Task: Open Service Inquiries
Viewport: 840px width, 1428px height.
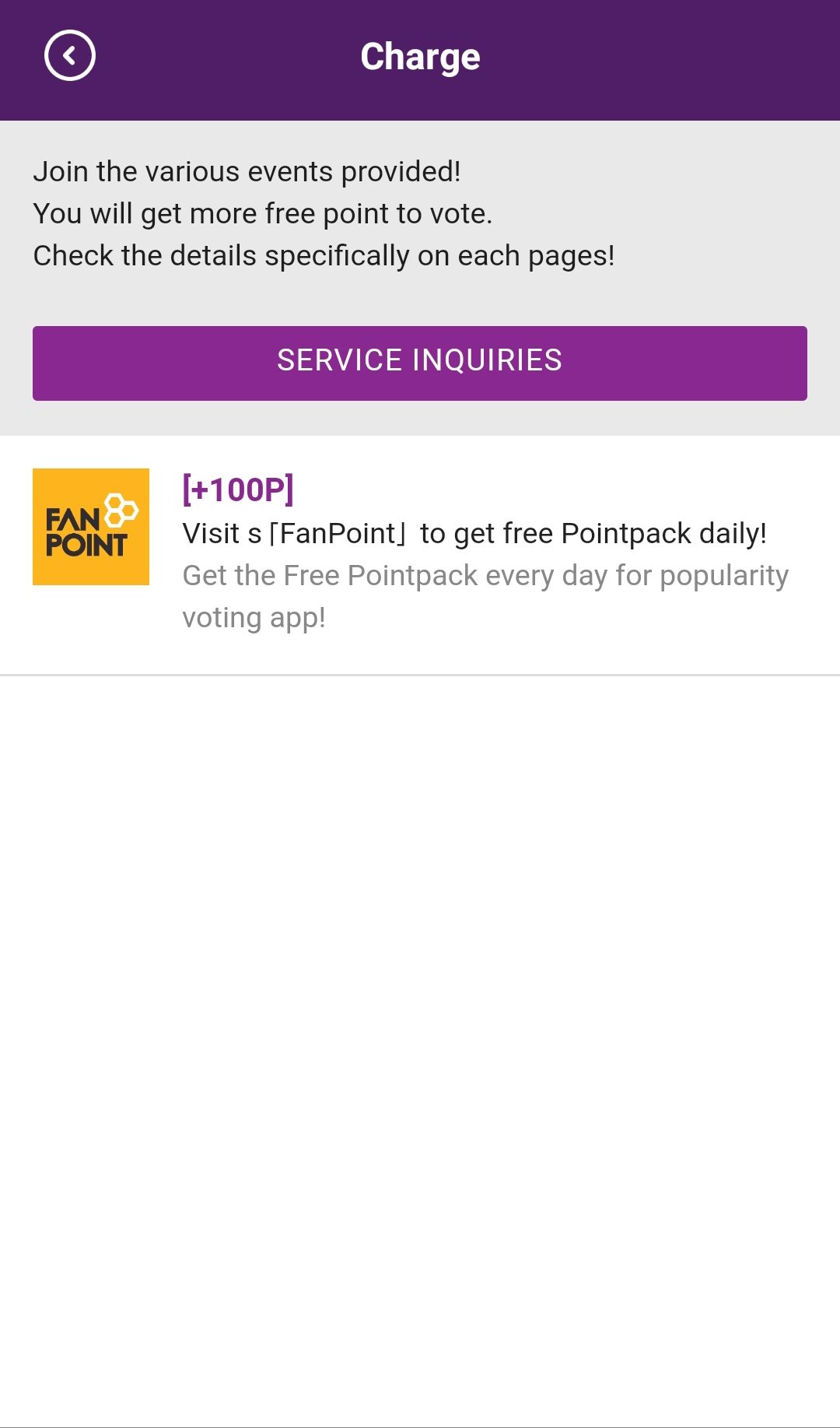Action: (419, 363)
